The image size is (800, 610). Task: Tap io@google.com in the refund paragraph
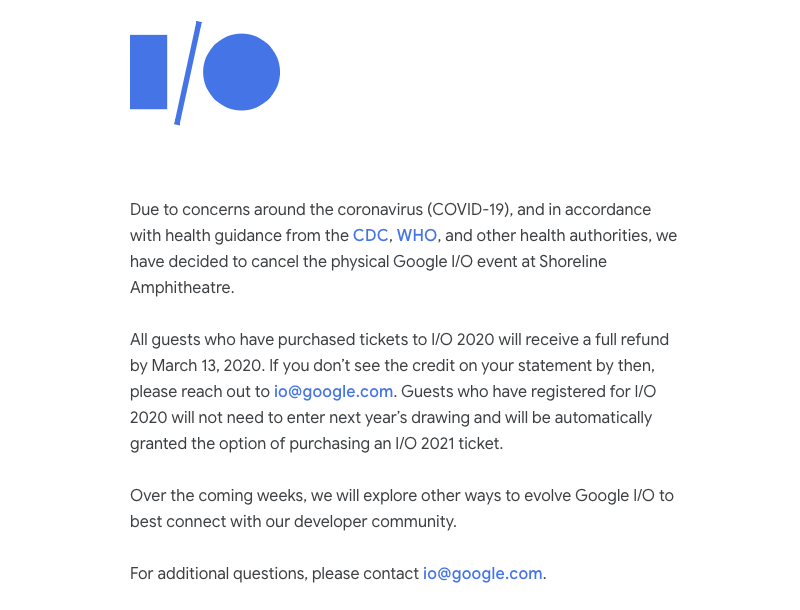[x=333, y=392]
